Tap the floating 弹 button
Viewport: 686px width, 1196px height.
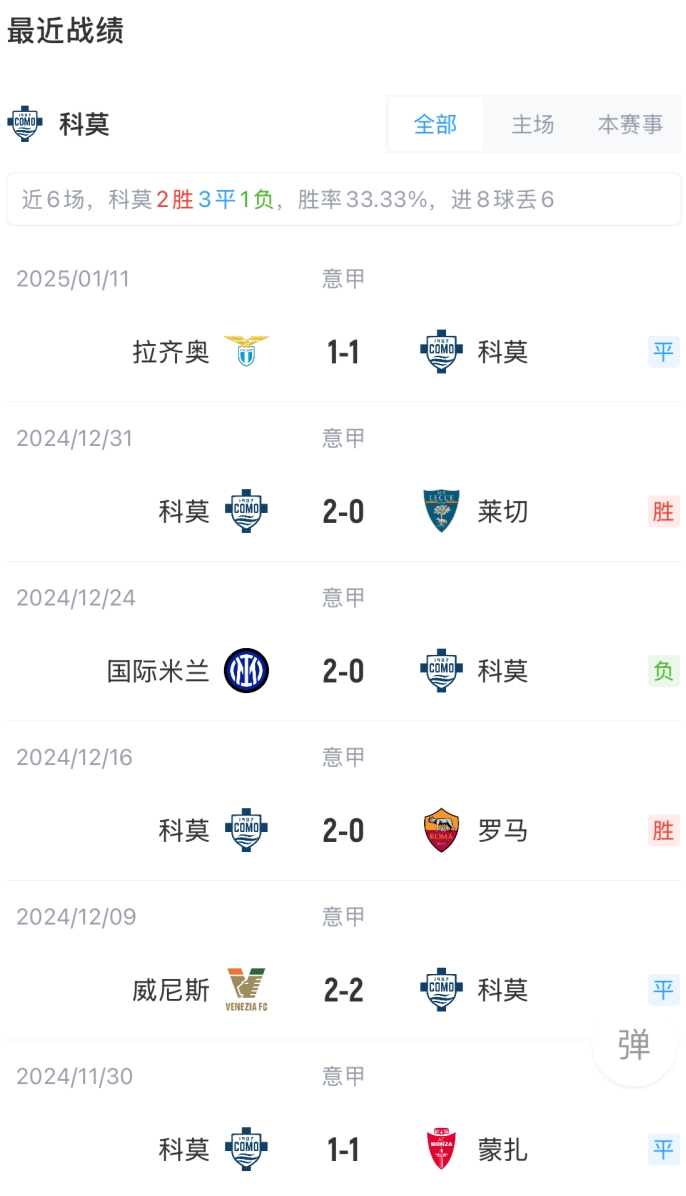click(634, 1045)
